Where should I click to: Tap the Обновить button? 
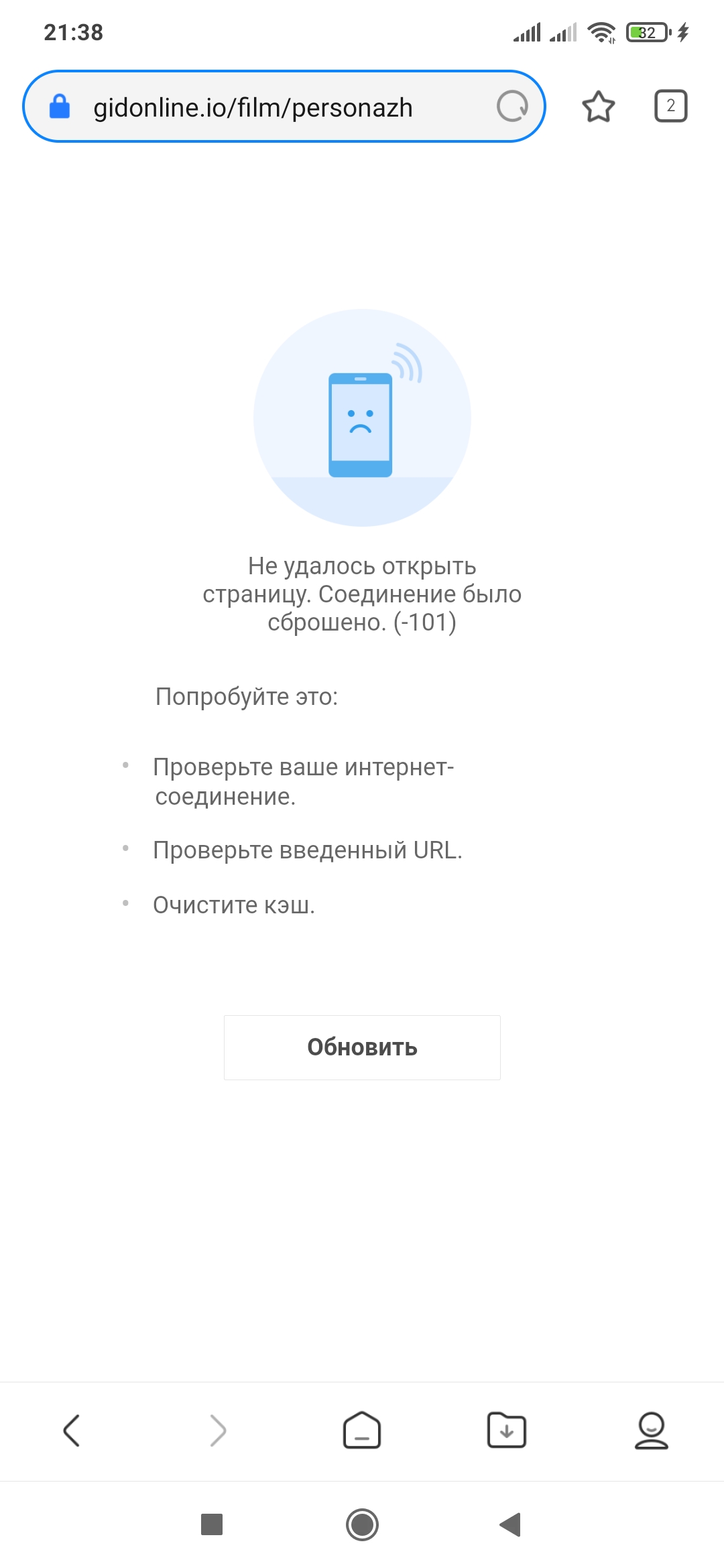tap(362, 1047)
